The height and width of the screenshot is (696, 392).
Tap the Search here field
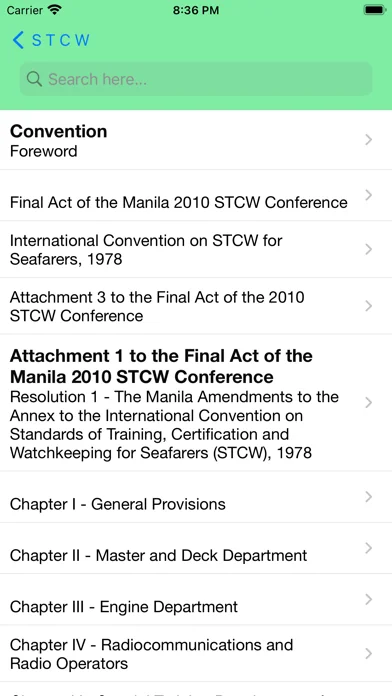[x=196, y=79]
